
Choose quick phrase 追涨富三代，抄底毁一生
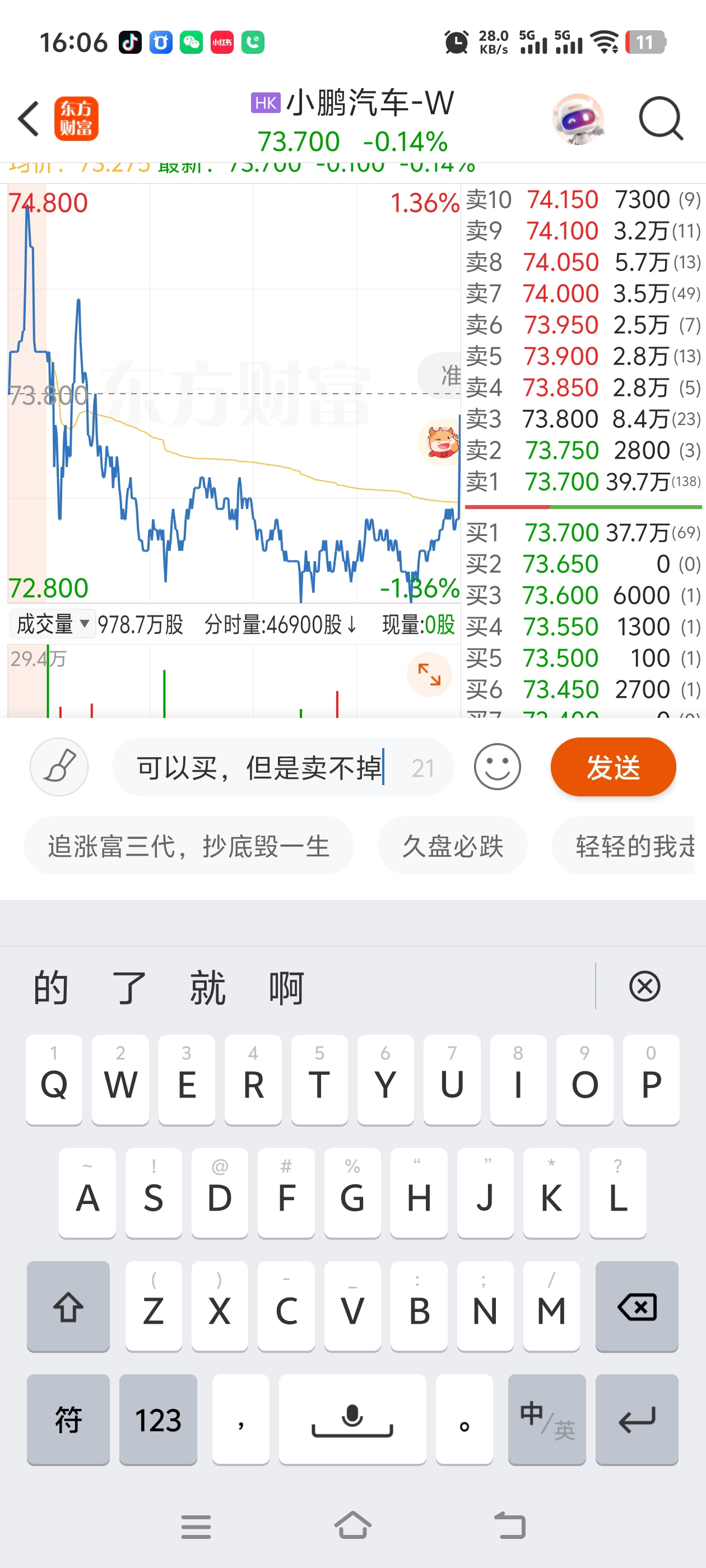pos(188,846)
